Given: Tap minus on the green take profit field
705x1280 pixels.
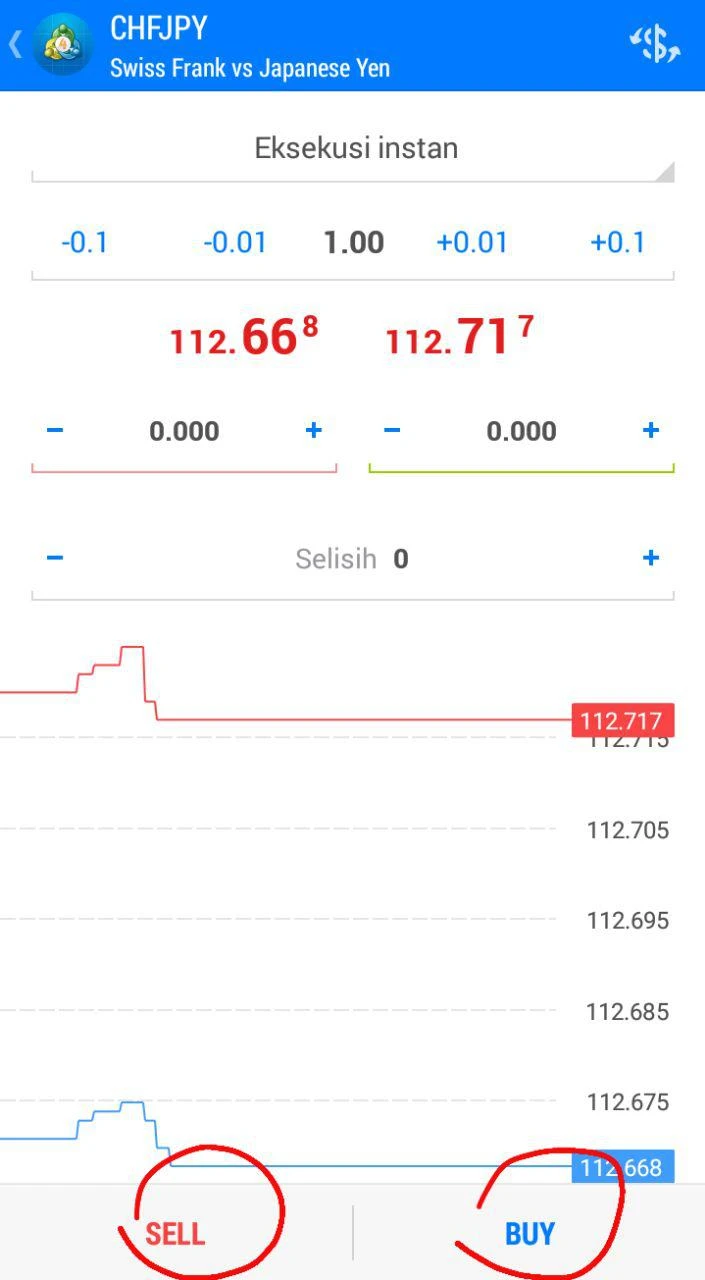Looking at the screenshot, I should click(392, 431).
